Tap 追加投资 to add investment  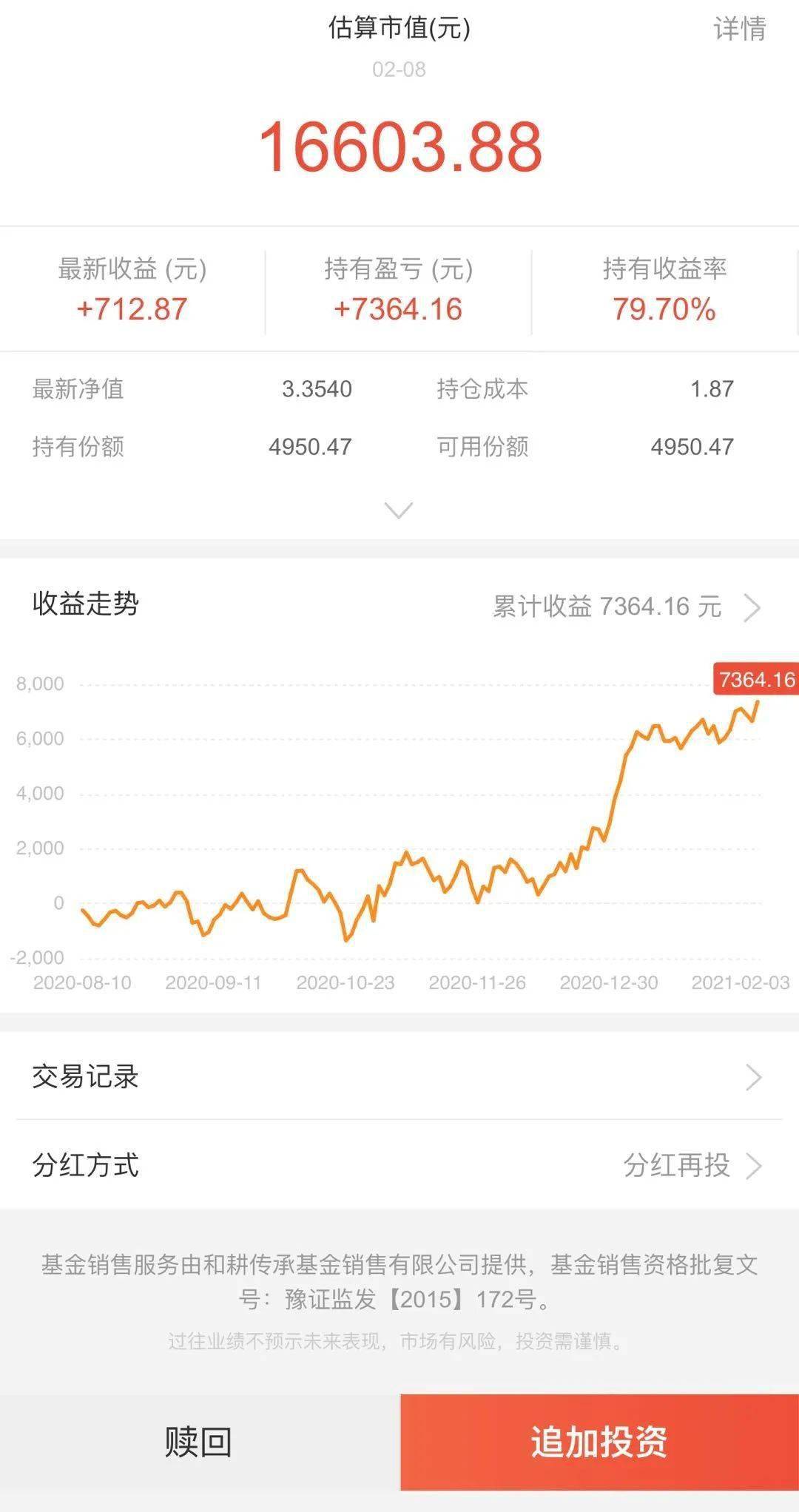point(599,1442)
